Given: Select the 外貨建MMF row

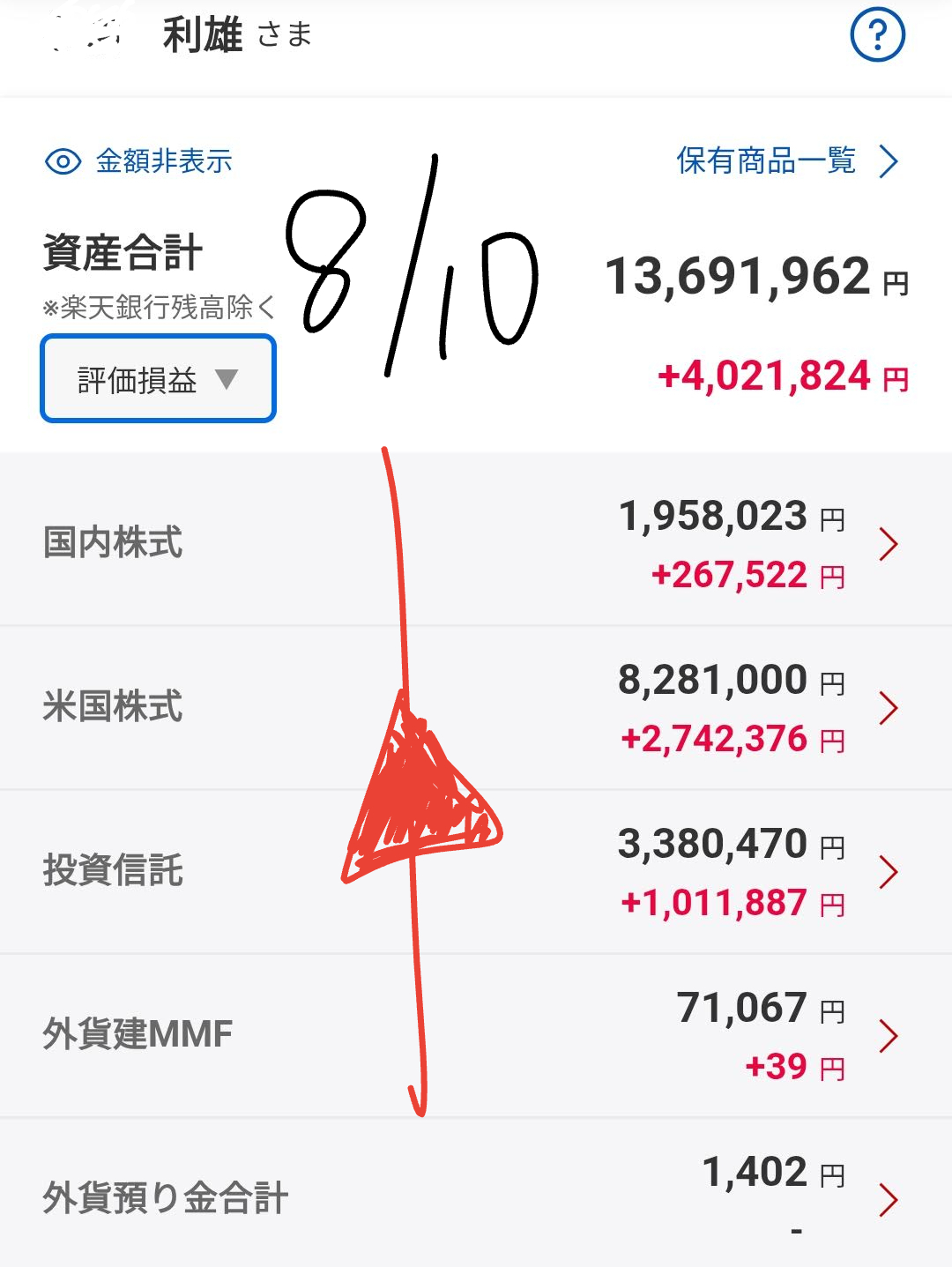Looking at the screenshot, I should click(476, 1036).
